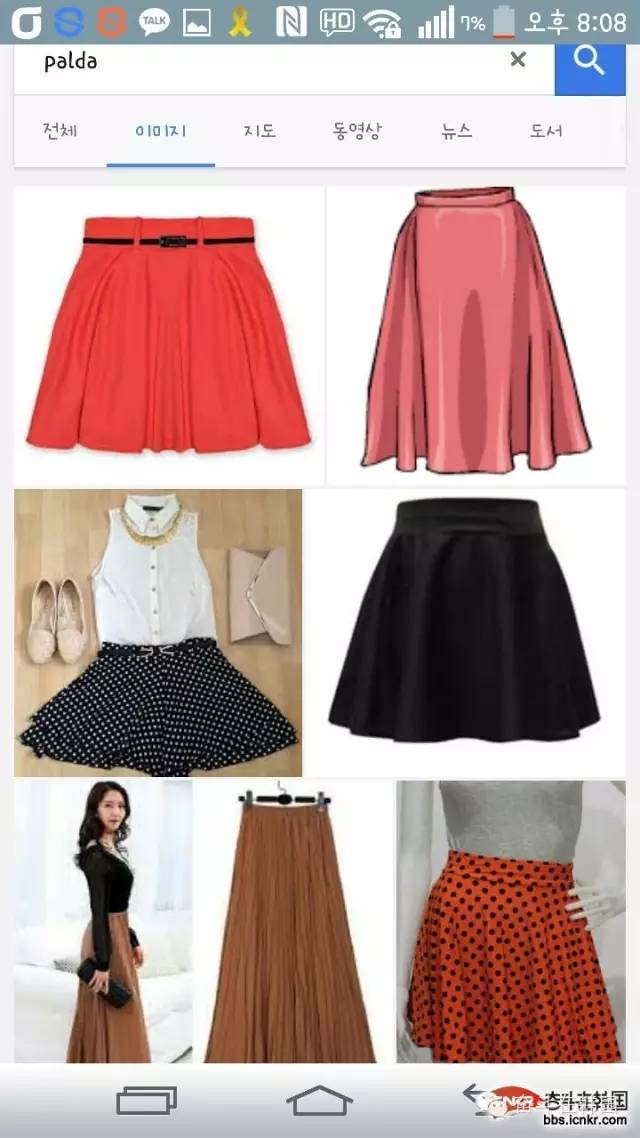Screen dimensions: 640x1138
Task: Open the 동영상 tab
Action: (357, 131)
